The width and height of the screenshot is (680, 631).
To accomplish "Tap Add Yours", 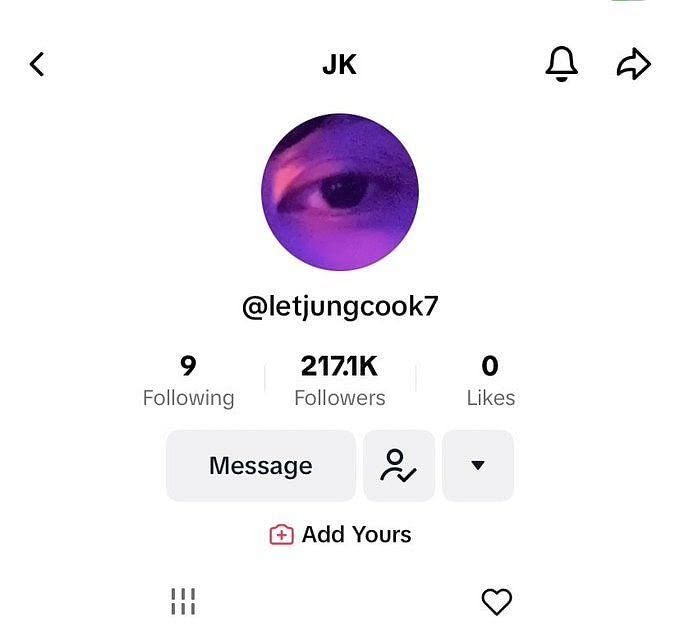I will pyautogui.click(x=340, y=535).
